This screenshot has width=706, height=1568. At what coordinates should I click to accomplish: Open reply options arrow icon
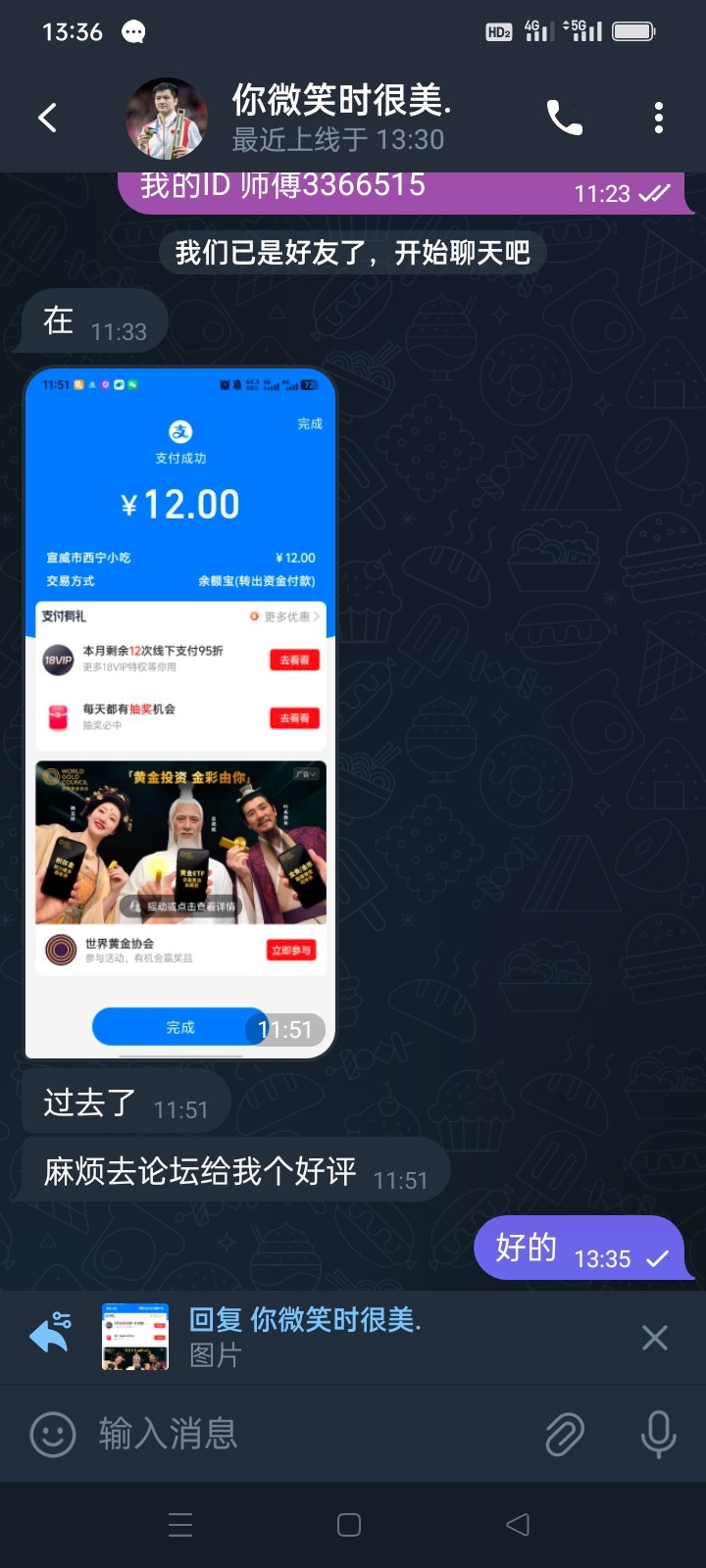click(x=50, y=1335)
